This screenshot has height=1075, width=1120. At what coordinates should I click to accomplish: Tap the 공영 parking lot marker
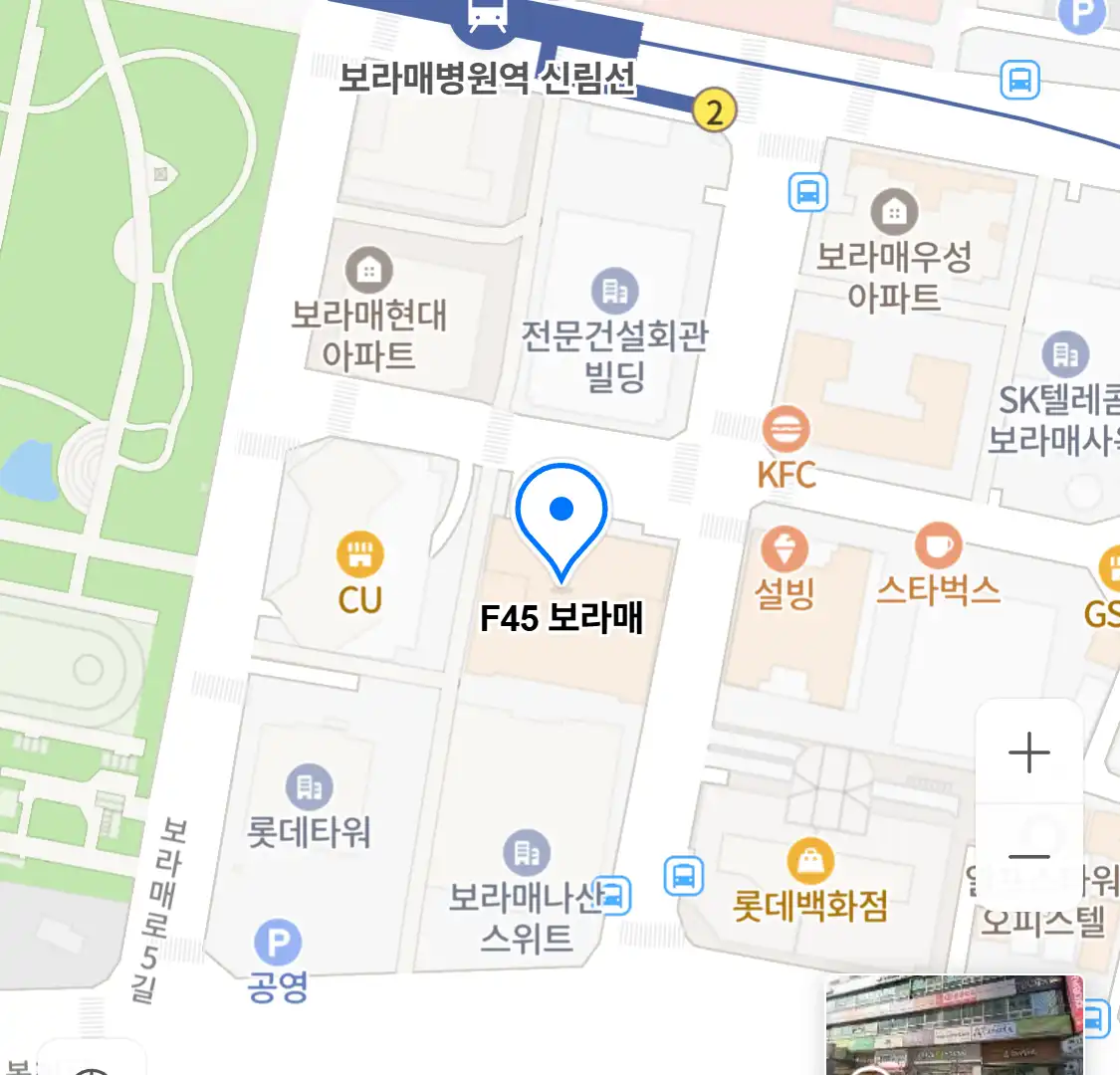click(278, 942)
